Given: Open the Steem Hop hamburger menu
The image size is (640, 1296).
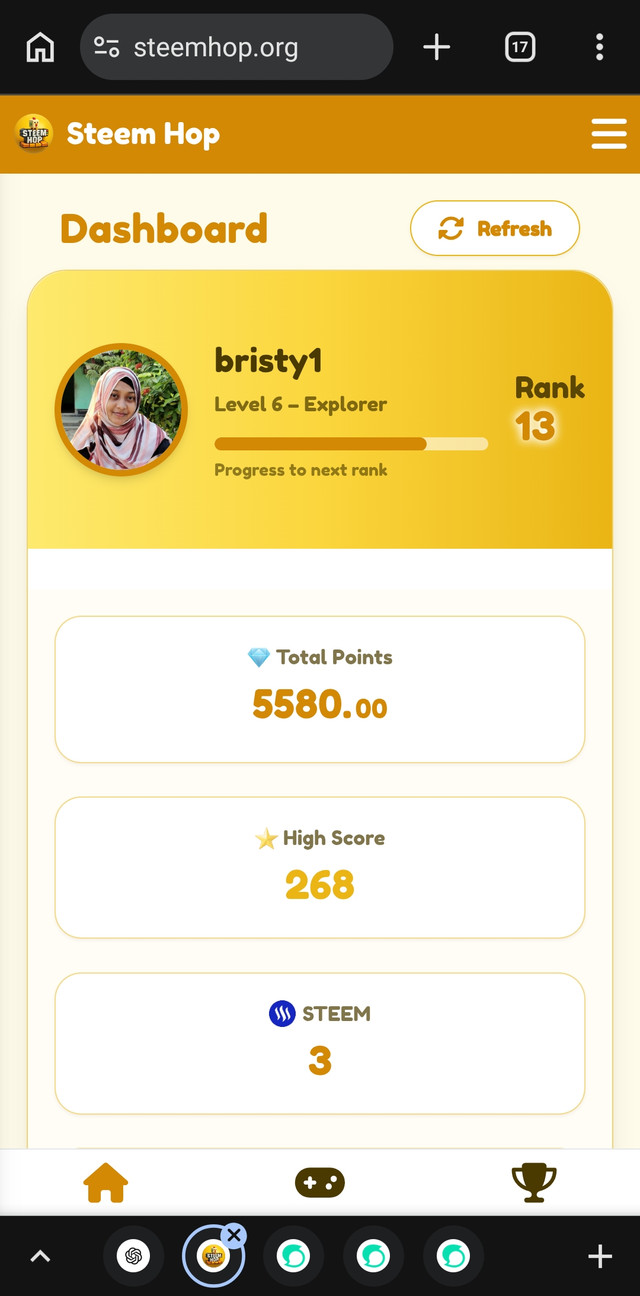Looking at the screenshot, I should (x=608, y=134).
